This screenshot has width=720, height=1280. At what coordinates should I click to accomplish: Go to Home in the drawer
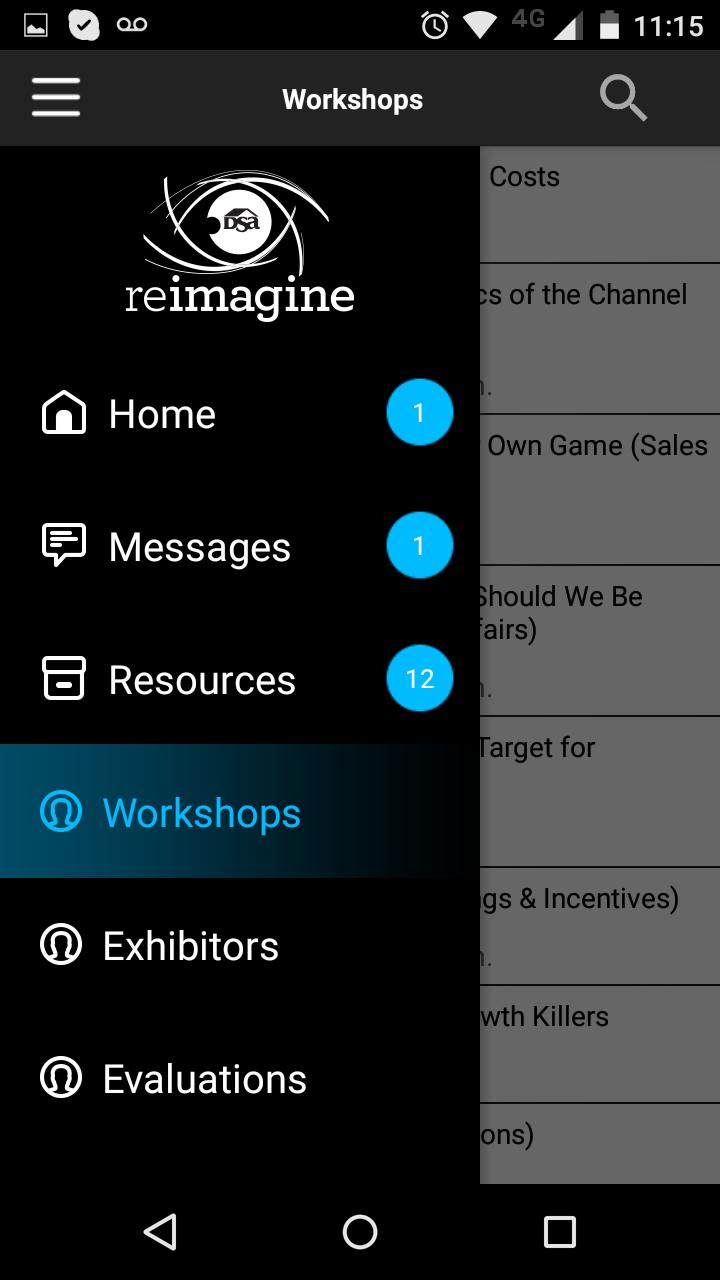click(162, 414)
